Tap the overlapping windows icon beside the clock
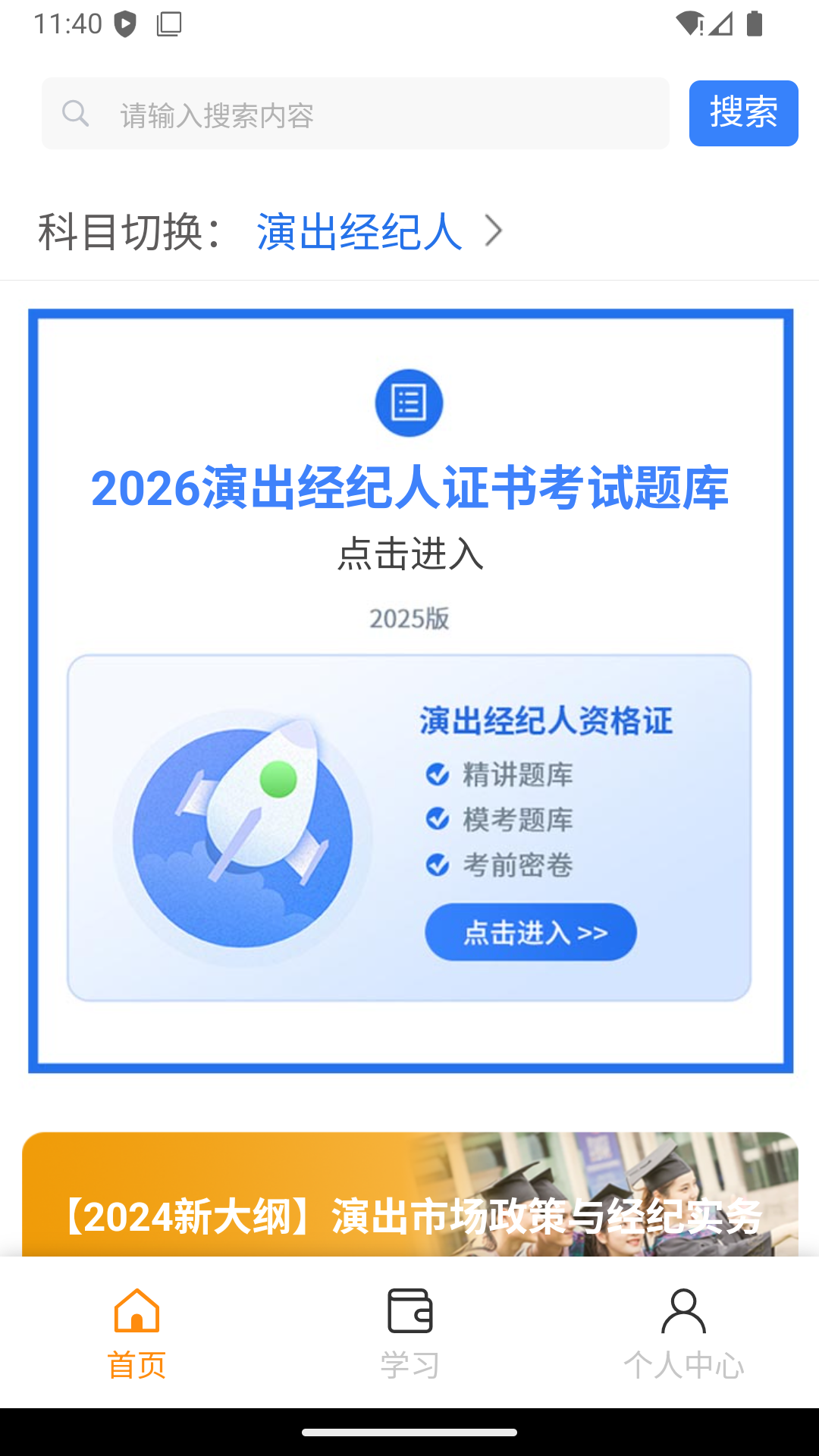This screenshot has height=1456, width=819. (x=168, y=25)
